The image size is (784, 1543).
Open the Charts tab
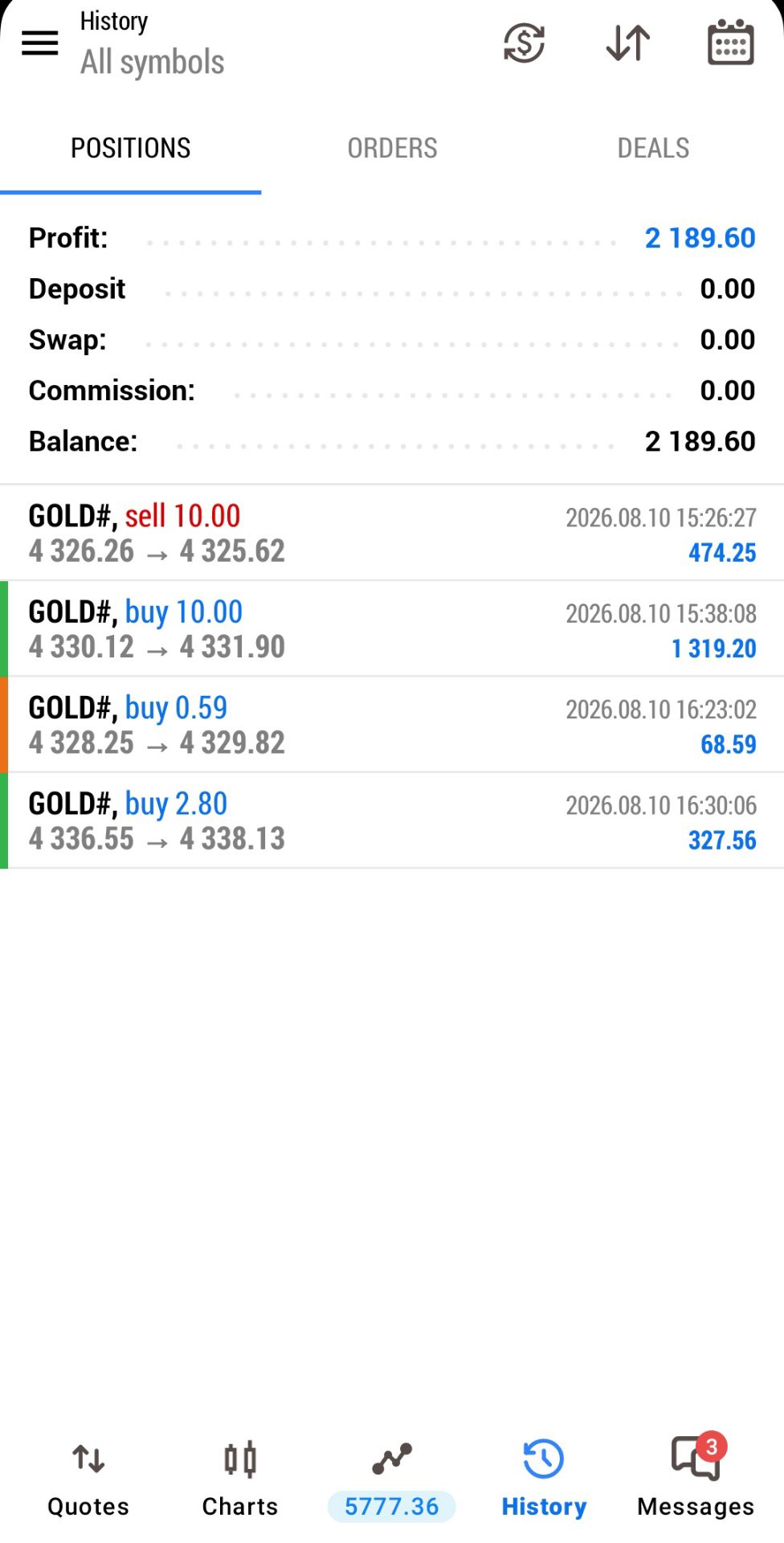(x=239, y=1478)
